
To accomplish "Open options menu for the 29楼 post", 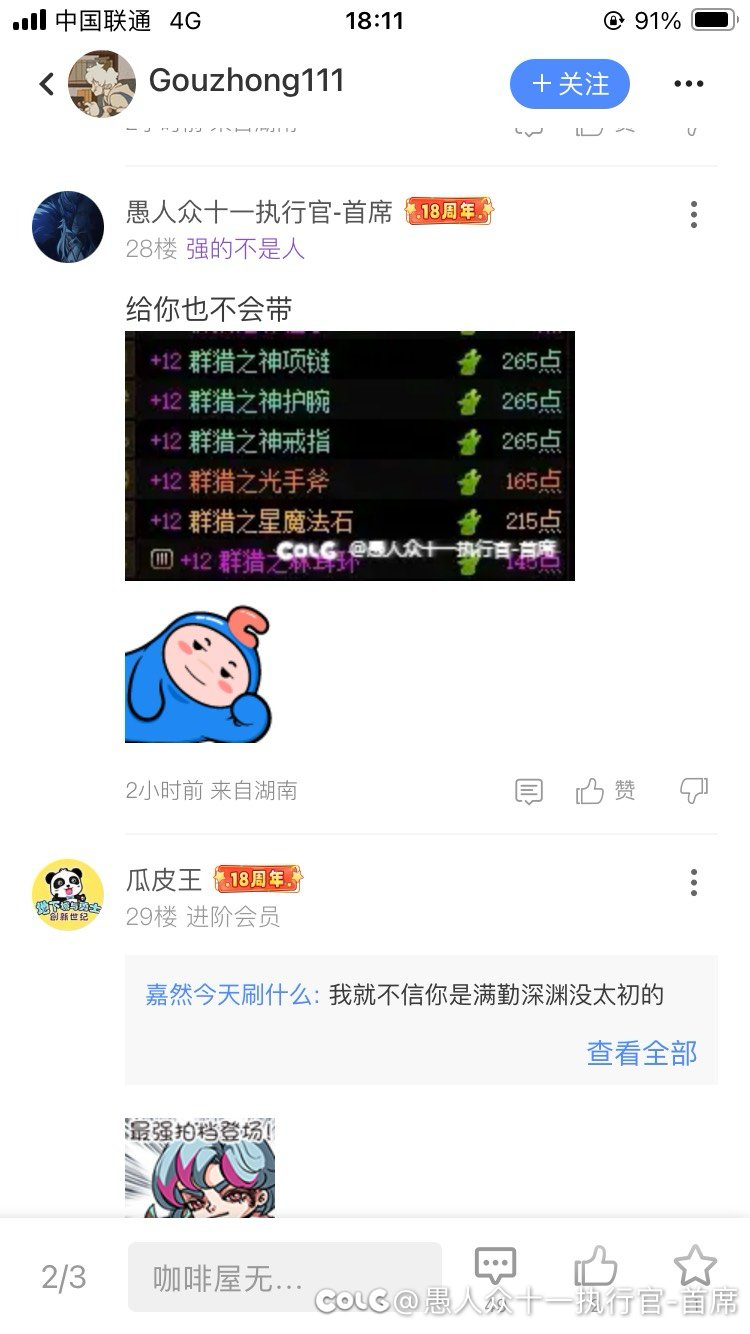I will 693,882.
